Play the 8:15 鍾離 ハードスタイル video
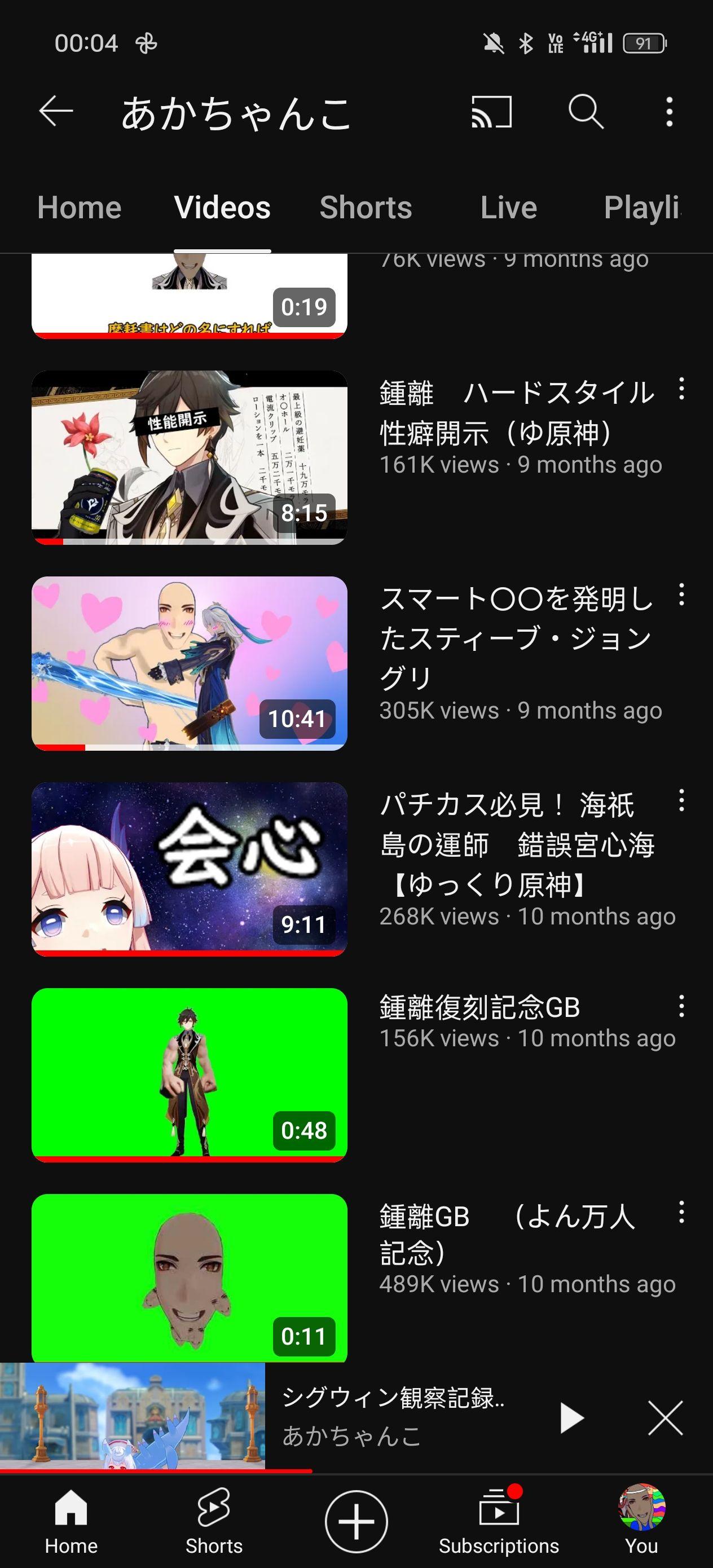Screen dimensions: 713x1568 190,457
